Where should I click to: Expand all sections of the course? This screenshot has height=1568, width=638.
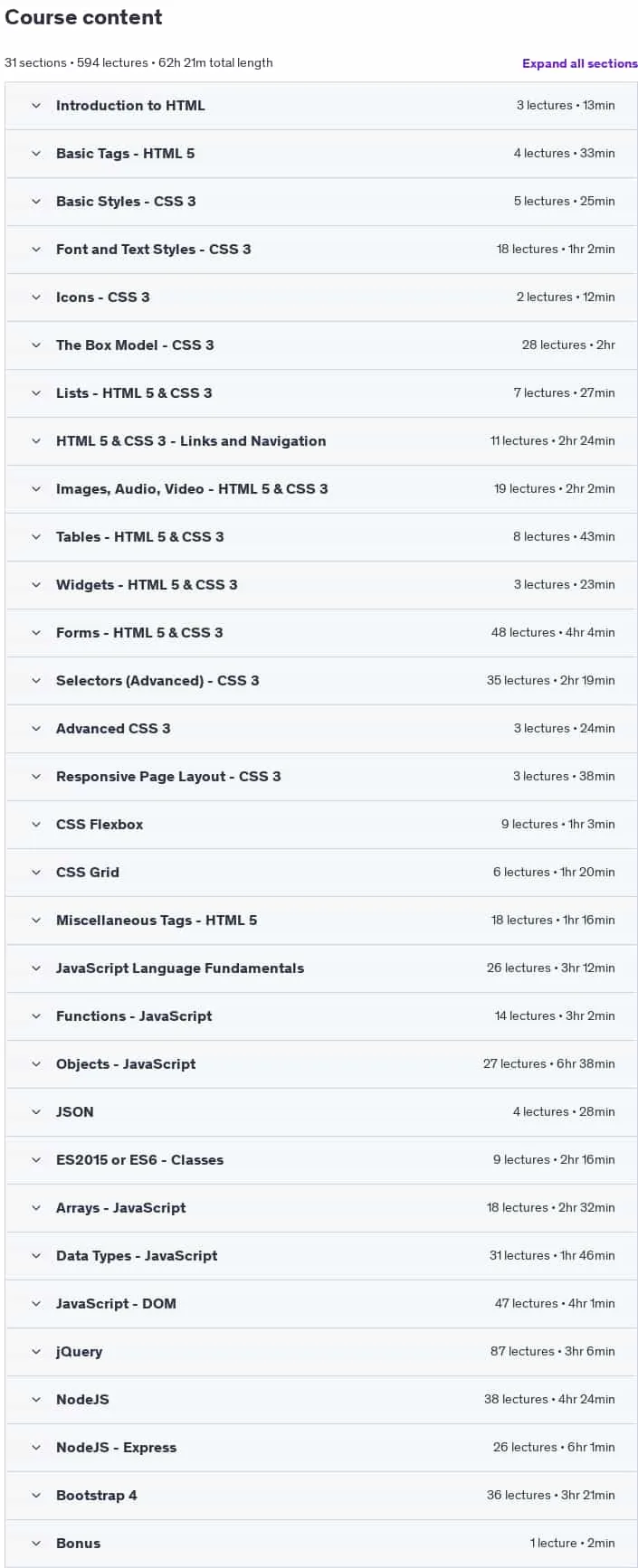(579, 63)
